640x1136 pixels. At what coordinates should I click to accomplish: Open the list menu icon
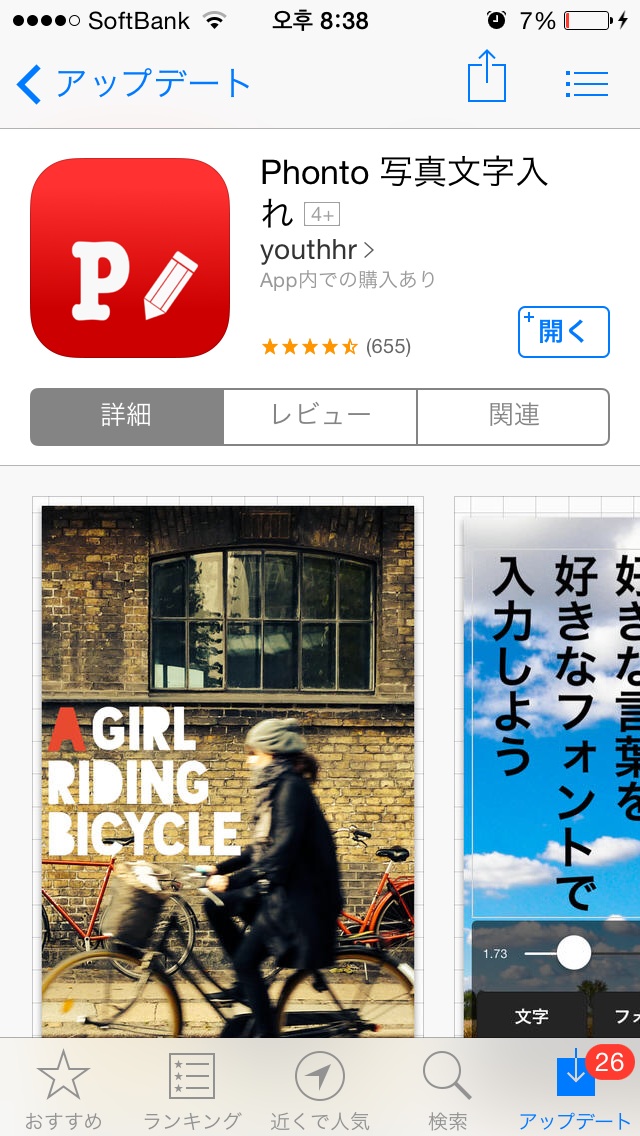click(586, 84)
